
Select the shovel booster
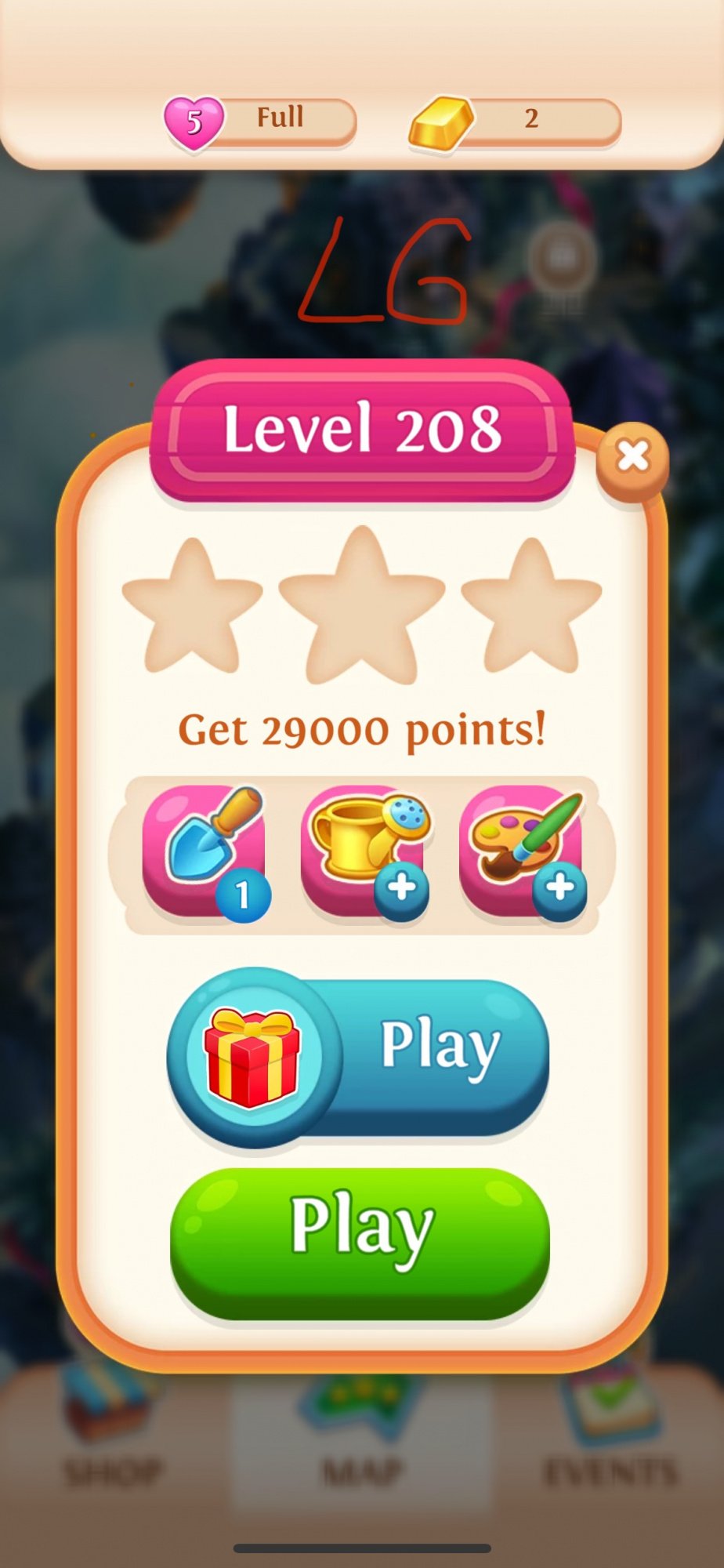tap(205, 852)
